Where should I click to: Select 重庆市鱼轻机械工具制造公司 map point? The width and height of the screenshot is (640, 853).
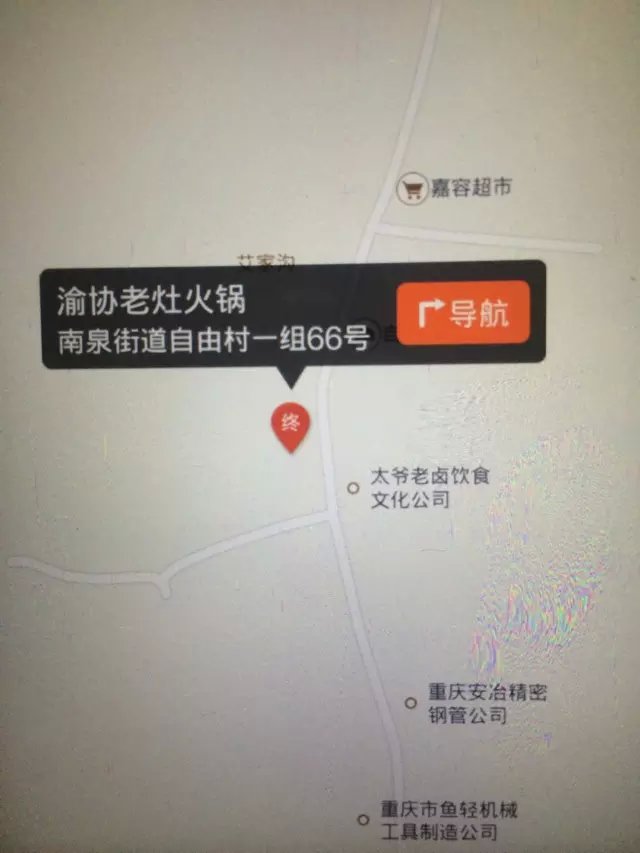click(364, 820)
